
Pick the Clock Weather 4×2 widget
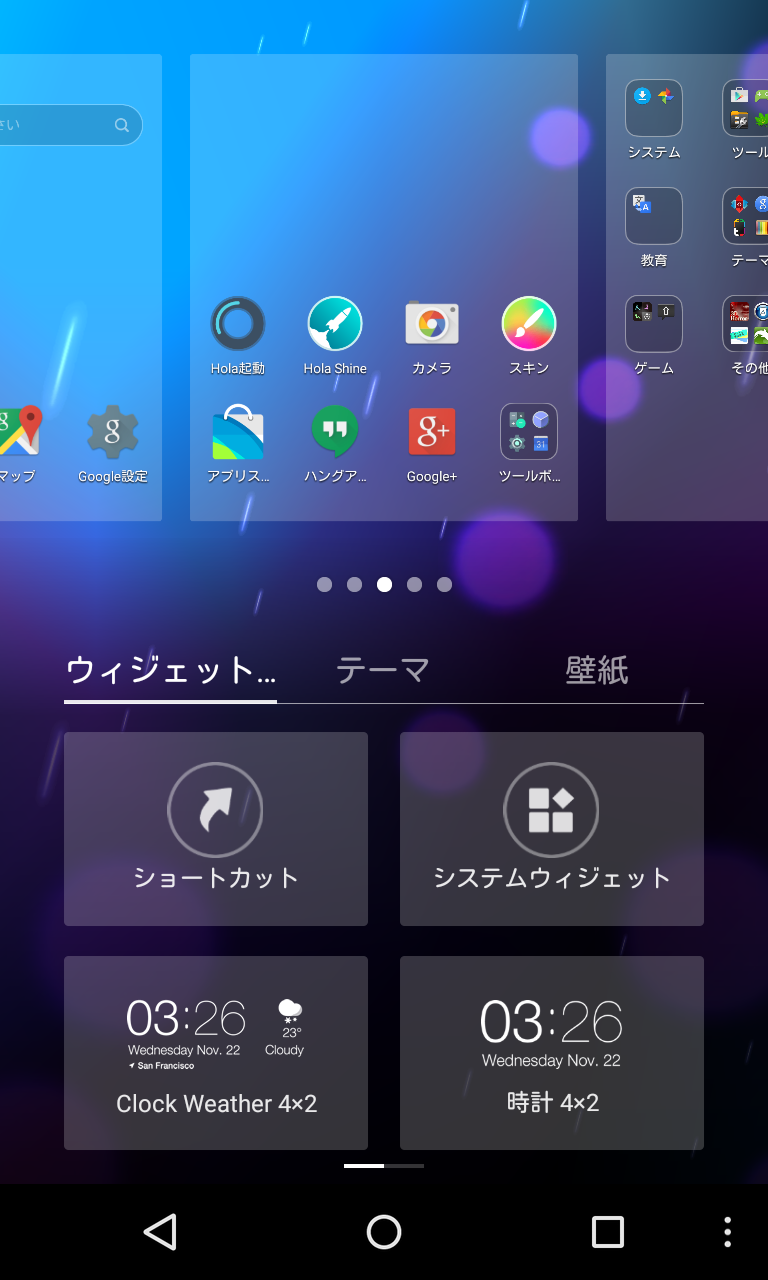pos(215,1052)
